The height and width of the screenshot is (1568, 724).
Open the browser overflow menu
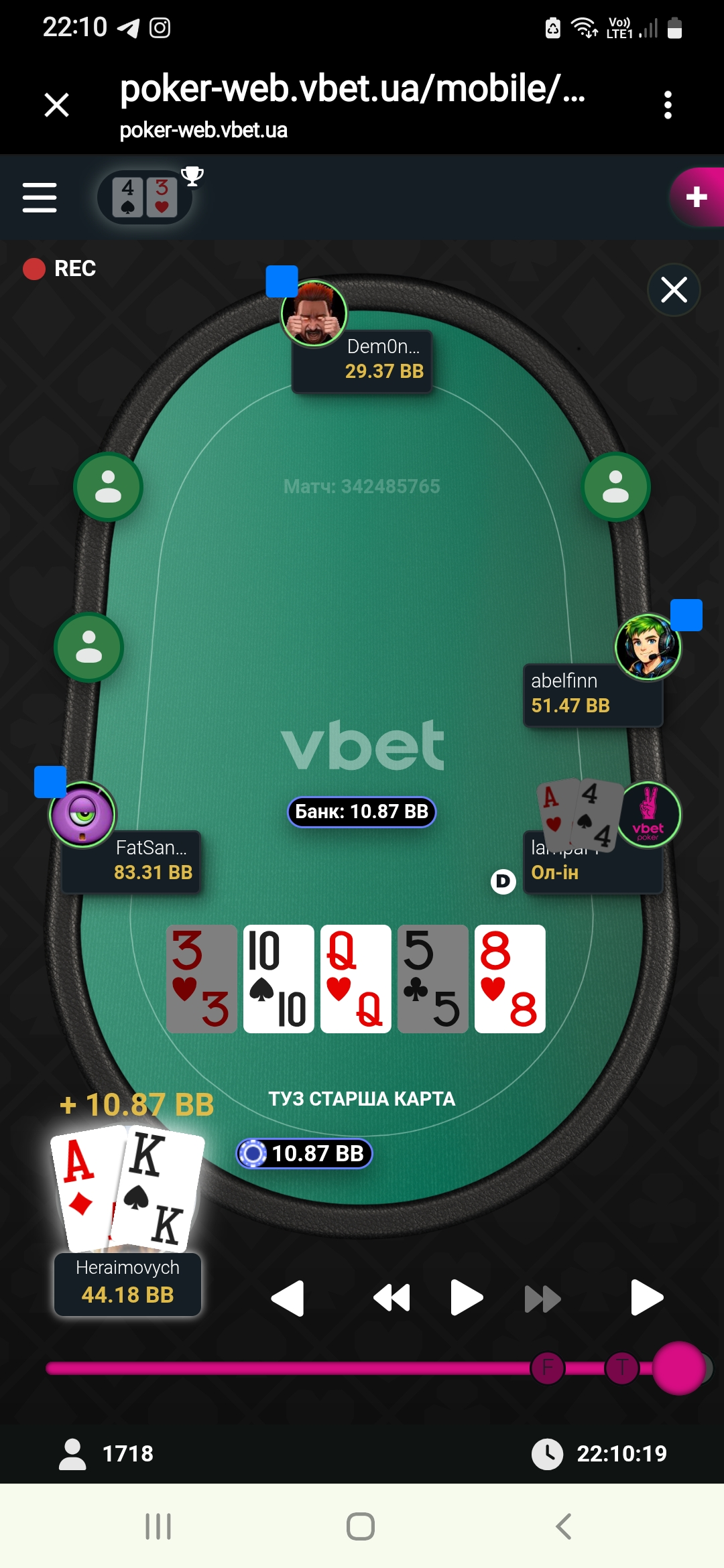667,105
